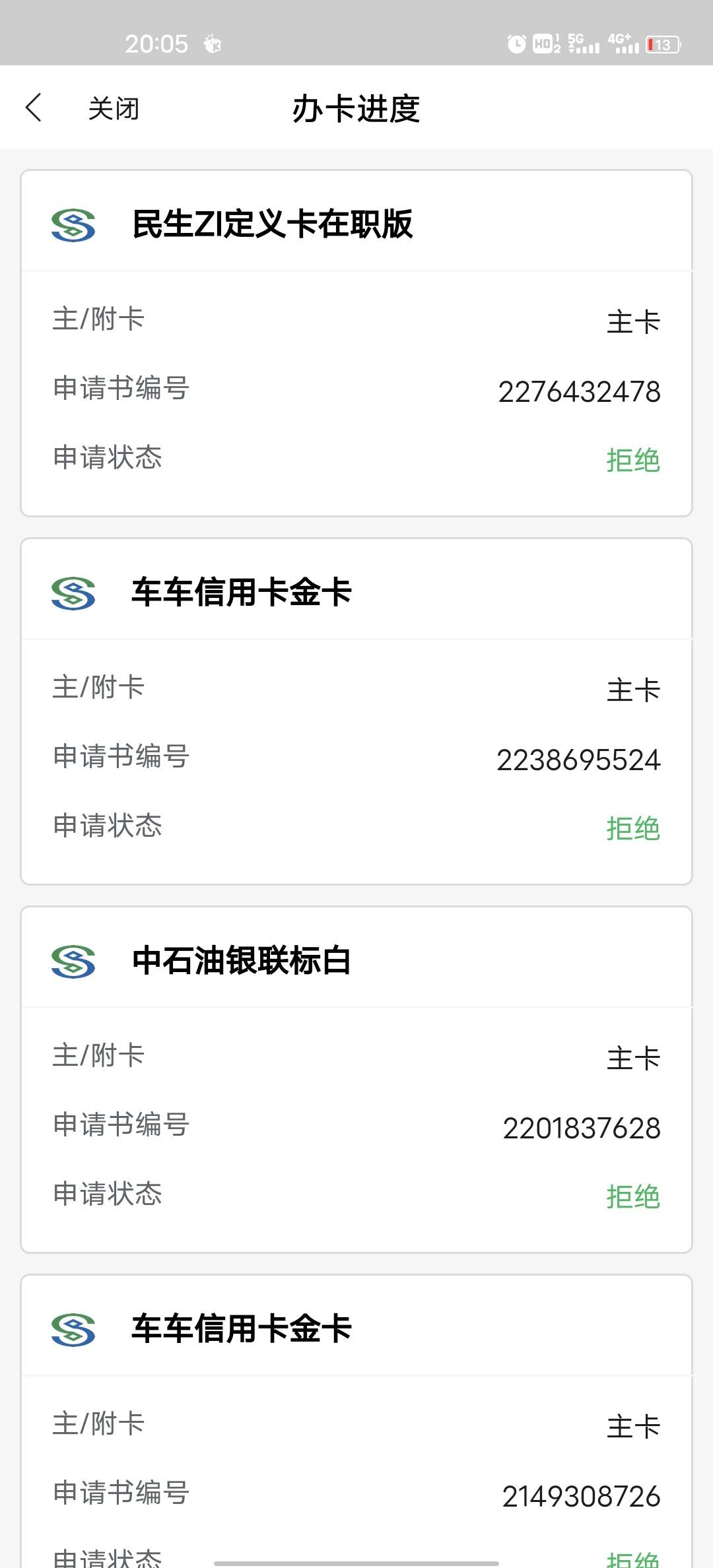This screenshot has height=1568, width=713.
Task: Open the 车车信用卡金卡 card numbered 2238695524
Action: pyautogui.click(x=356, y=711)
